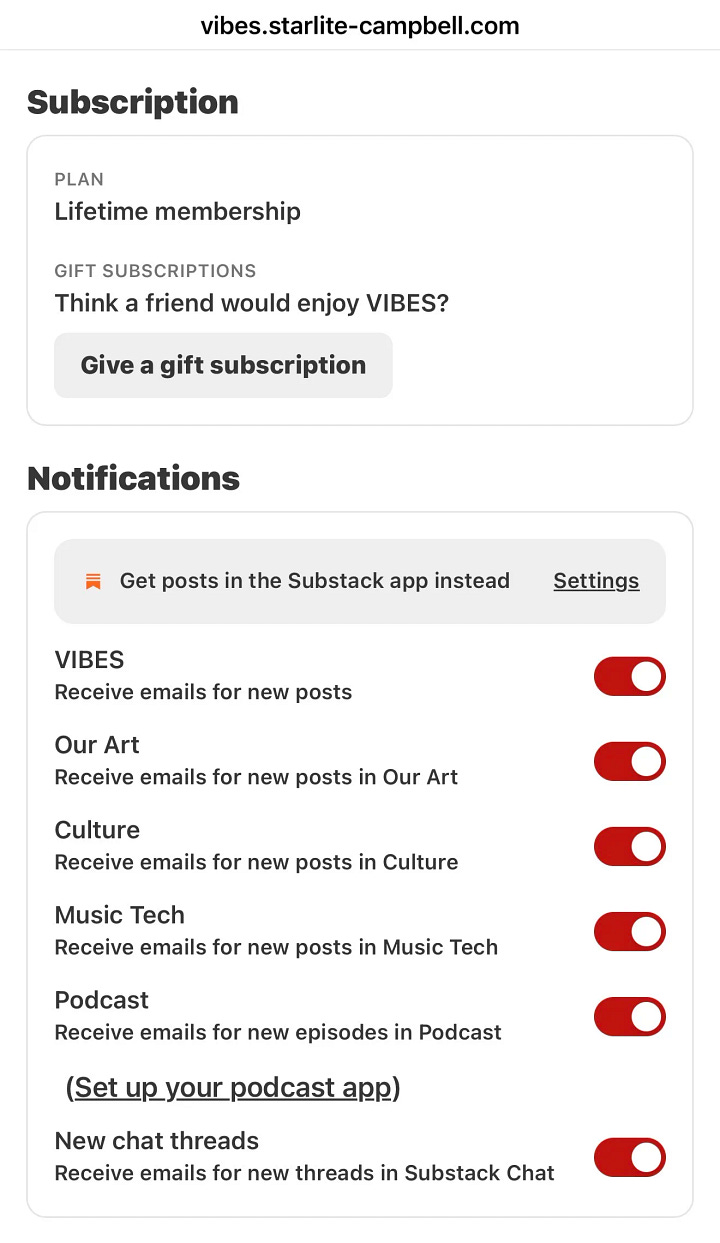Toggle the Culture notification switch

tap(630, 846)
